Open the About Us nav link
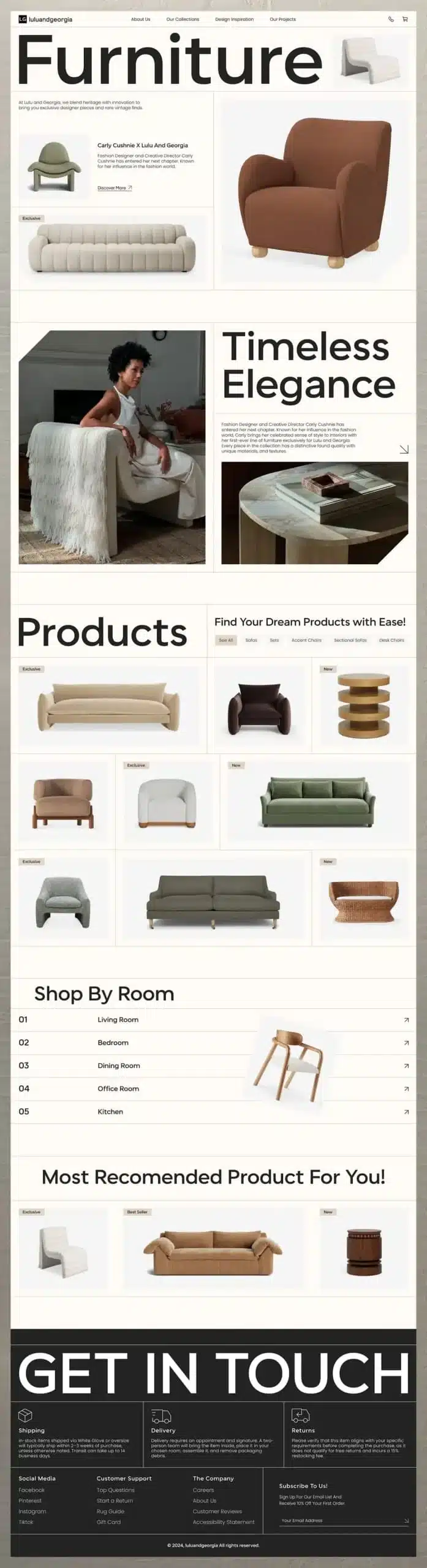 tap(140, 20)
